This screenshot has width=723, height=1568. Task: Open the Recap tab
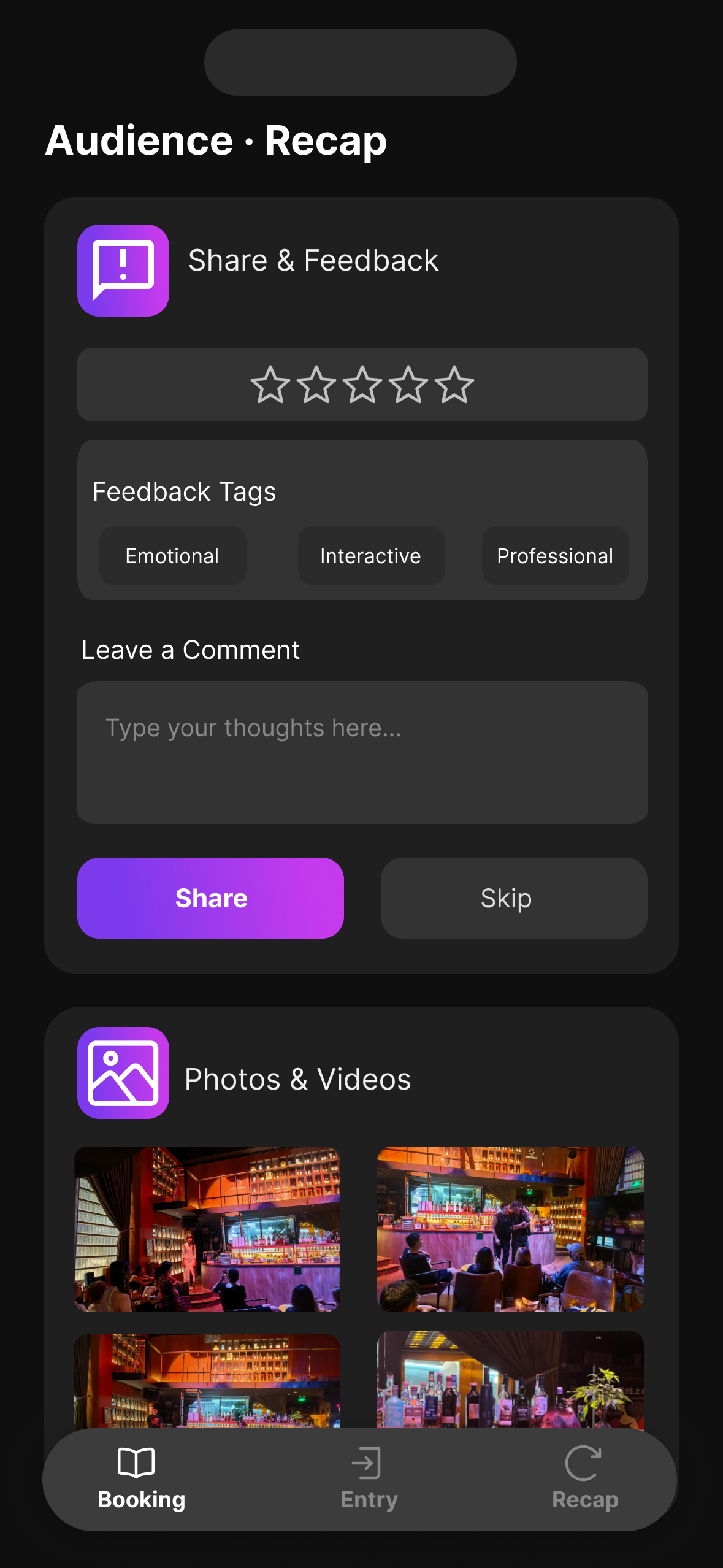[584, 1480]
